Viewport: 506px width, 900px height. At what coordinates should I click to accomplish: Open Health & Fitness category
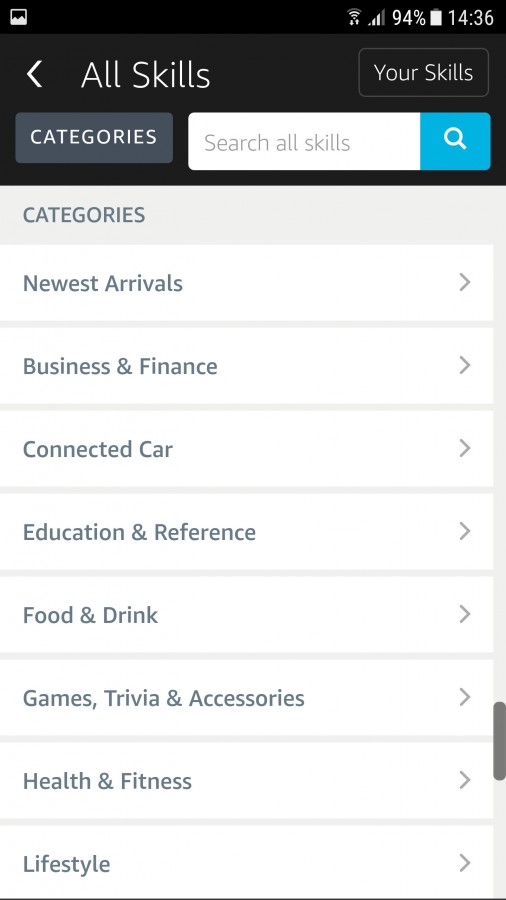click(247, 781)
